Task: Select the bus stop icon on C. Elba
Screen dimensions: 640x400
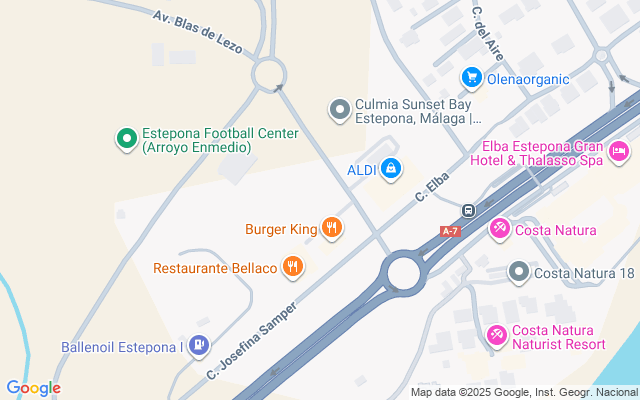Action: 468,211
